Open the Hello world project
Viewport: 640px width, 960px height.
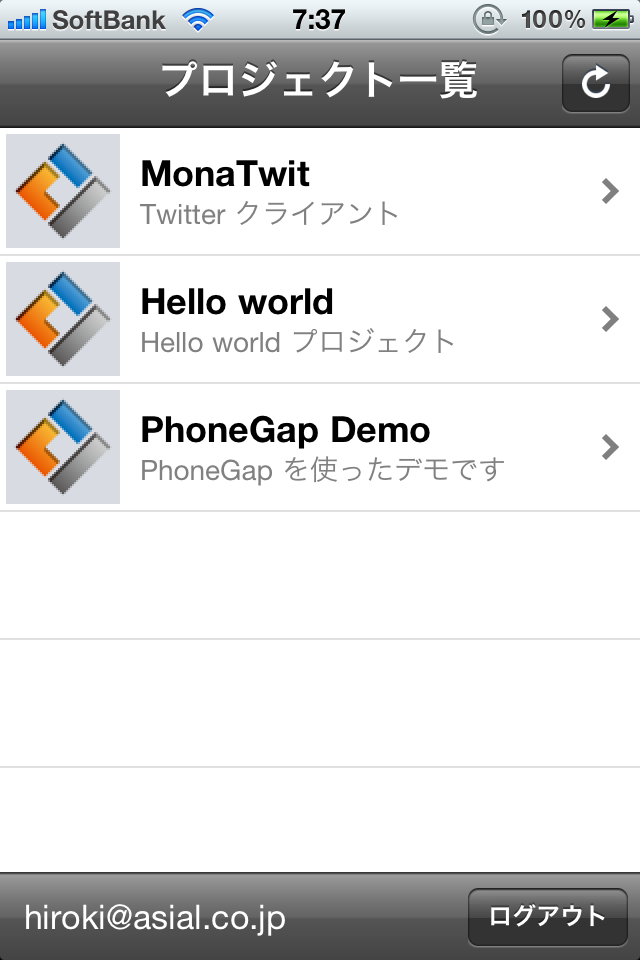[x=320, y=319]
